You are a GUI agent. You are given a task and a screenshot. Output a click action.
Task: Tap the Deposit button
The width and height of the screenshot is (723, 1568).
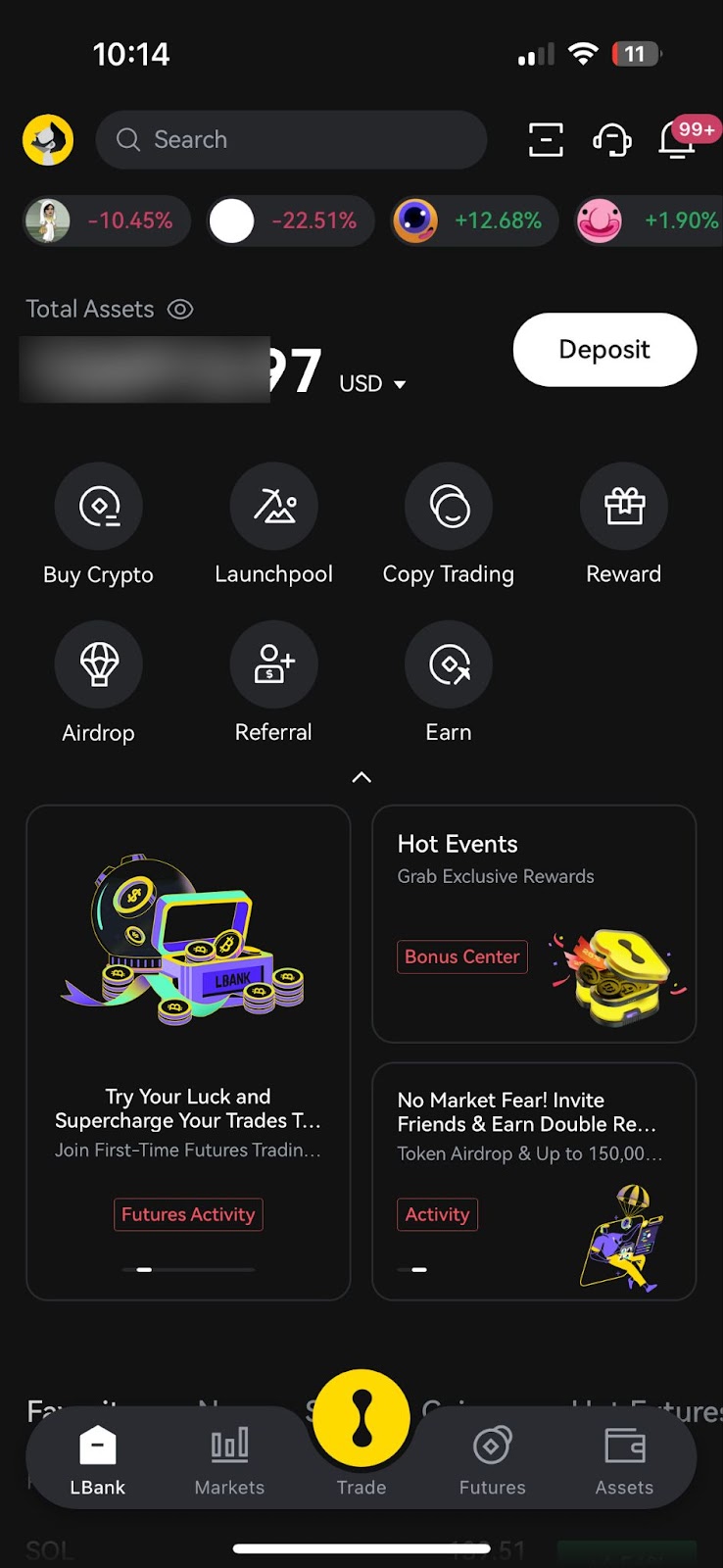click(x=604, y=350)
